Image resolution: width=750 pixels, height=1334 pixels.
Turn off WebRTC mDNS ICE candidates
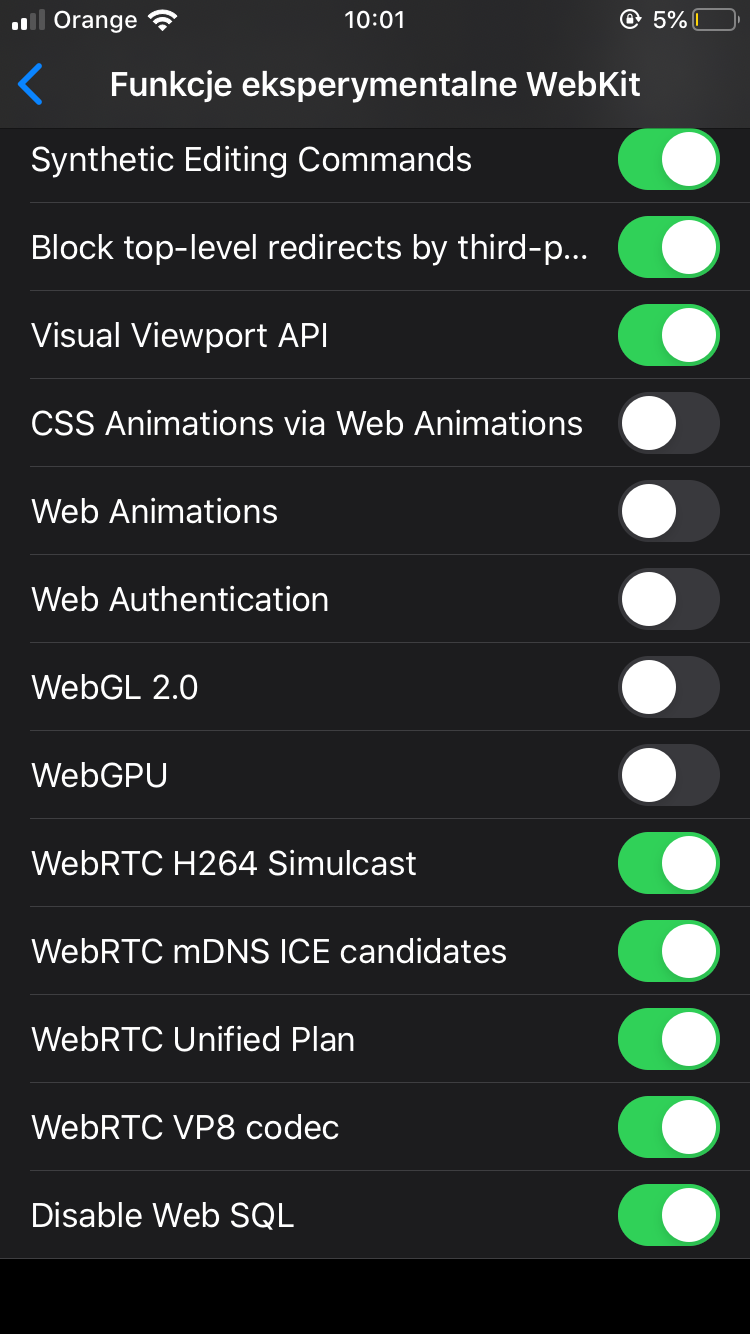pyautogui.click(x=668, y=950)
